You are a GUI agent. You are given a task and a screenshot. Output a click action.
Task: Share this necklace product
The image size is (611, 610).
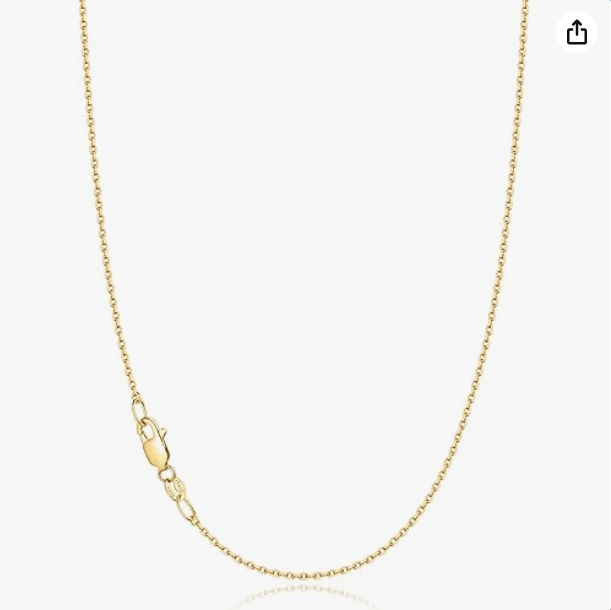[577, 32]
